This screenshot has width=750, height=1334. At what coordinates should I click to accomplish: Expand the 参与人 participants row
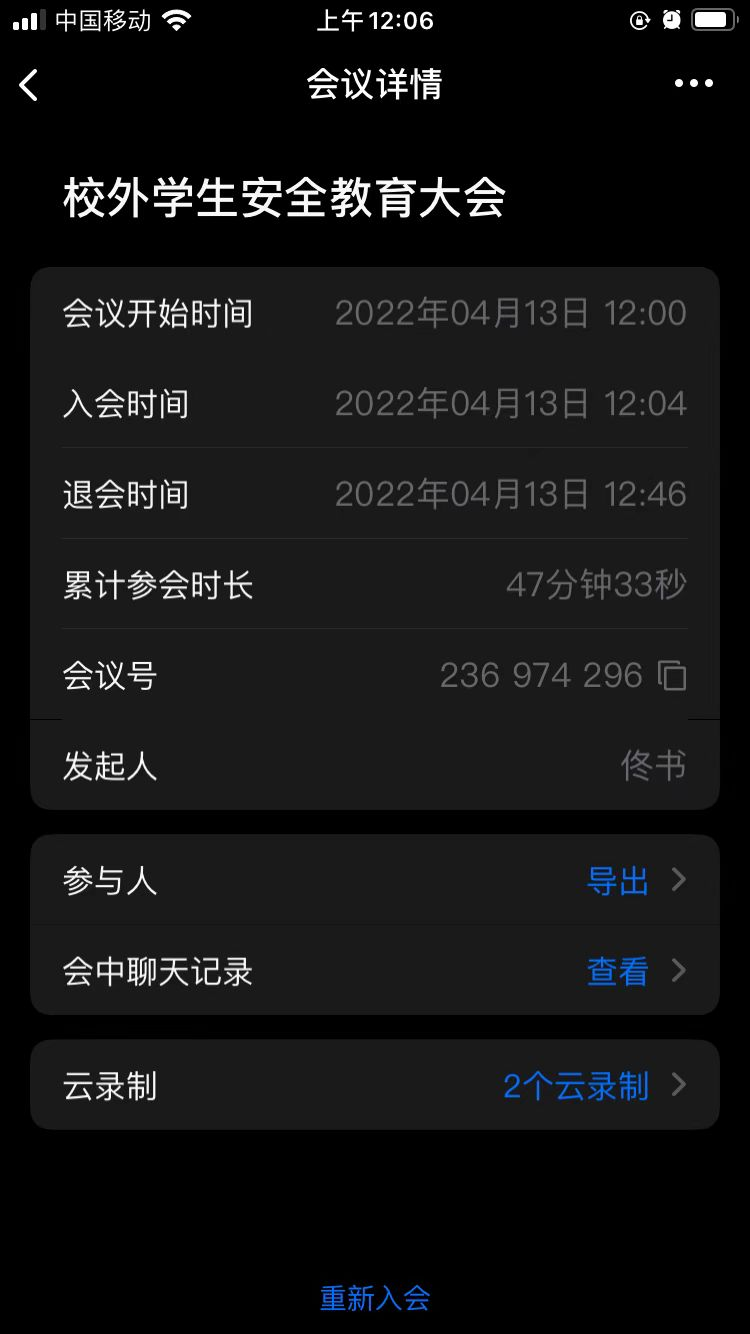click(375, 879)
